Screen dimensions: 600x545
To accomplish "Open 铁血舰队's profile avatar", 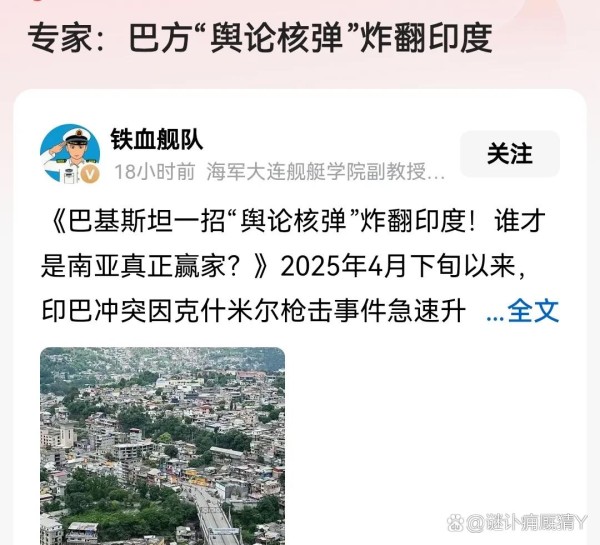I will click(x=70, y=155).
